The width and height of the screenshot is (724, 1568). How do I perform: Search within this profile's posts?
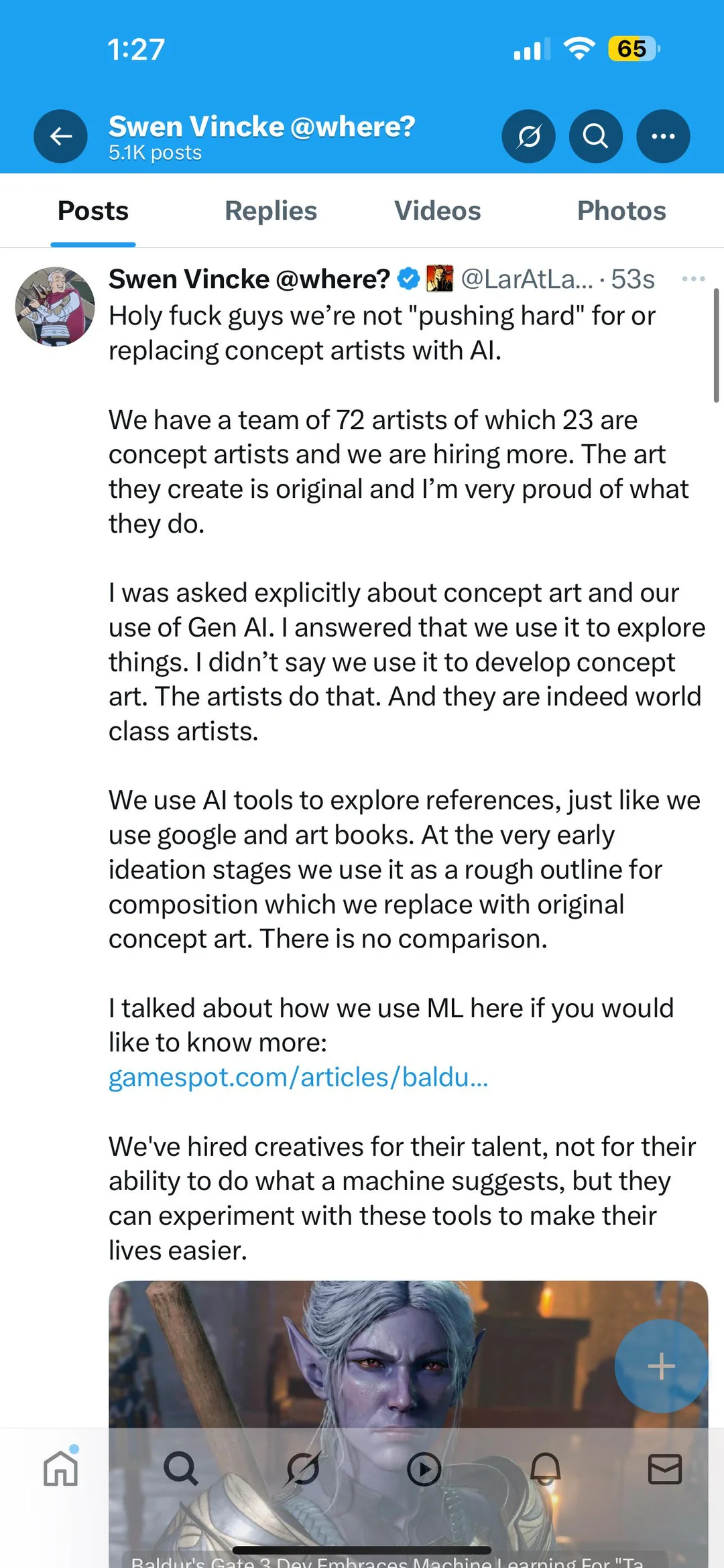point(595,136)
